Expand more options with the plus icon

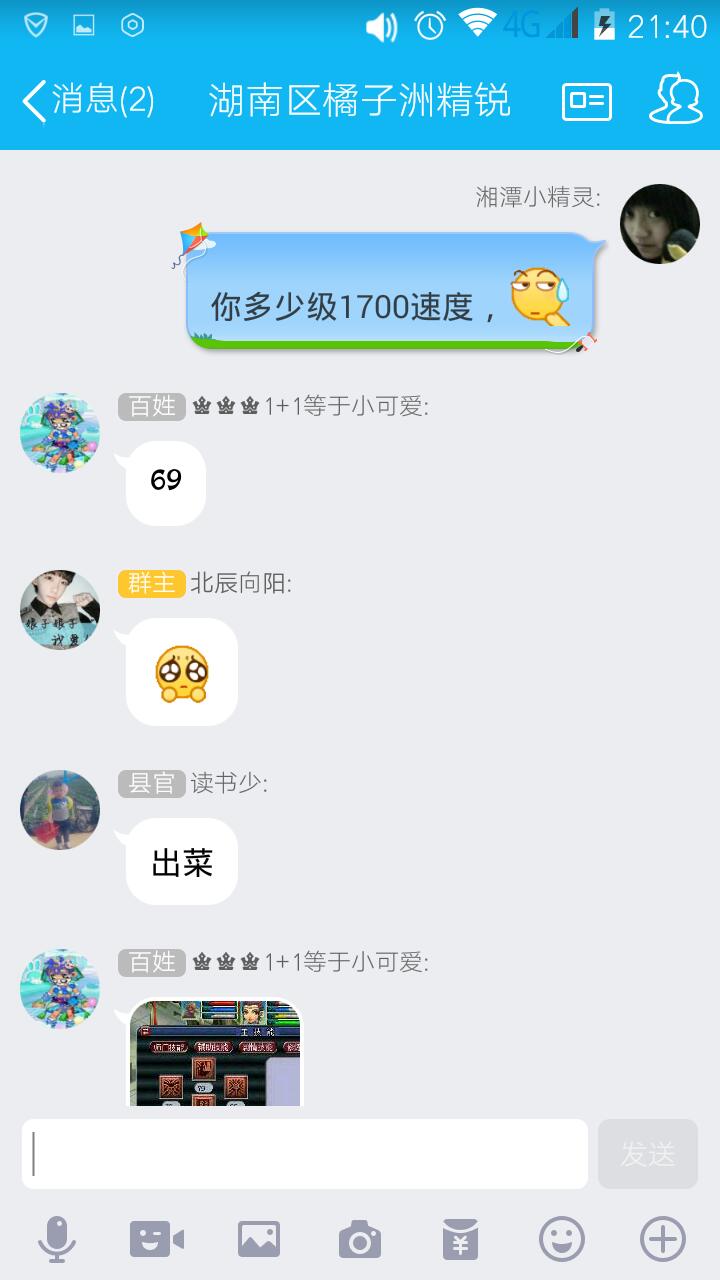[x=663, y=1240]
